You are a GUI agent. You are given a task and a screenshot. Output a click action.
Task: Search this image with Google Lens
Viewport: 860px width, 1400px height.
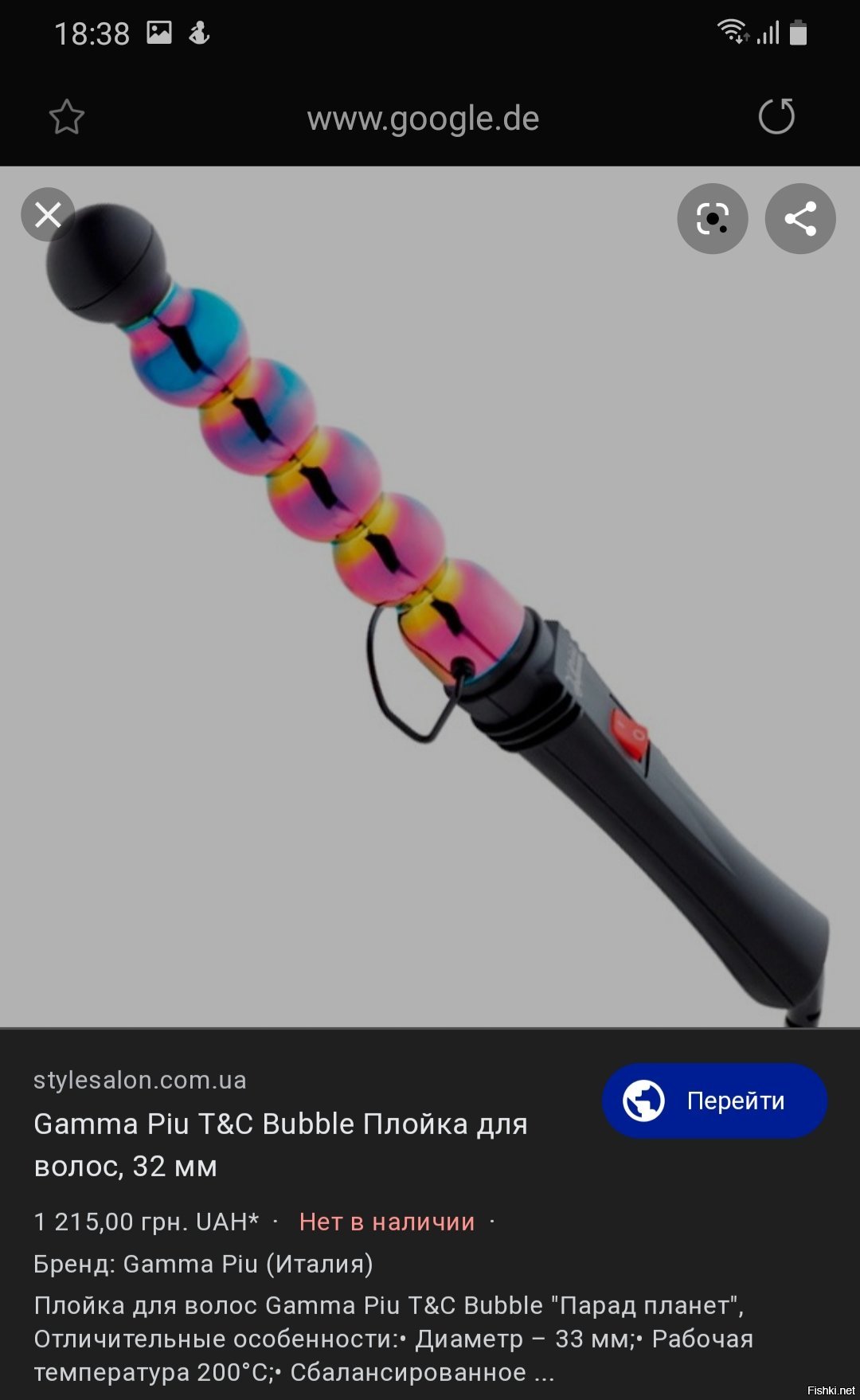(712, 218)
